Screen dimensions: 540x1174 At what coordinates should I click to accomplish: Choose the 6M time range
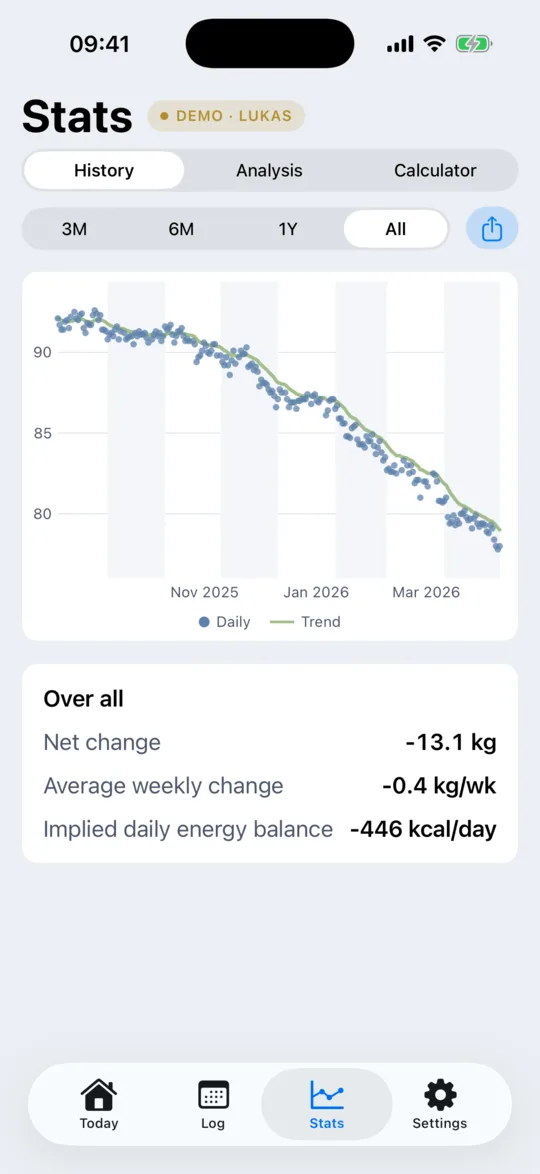[181, 229]
